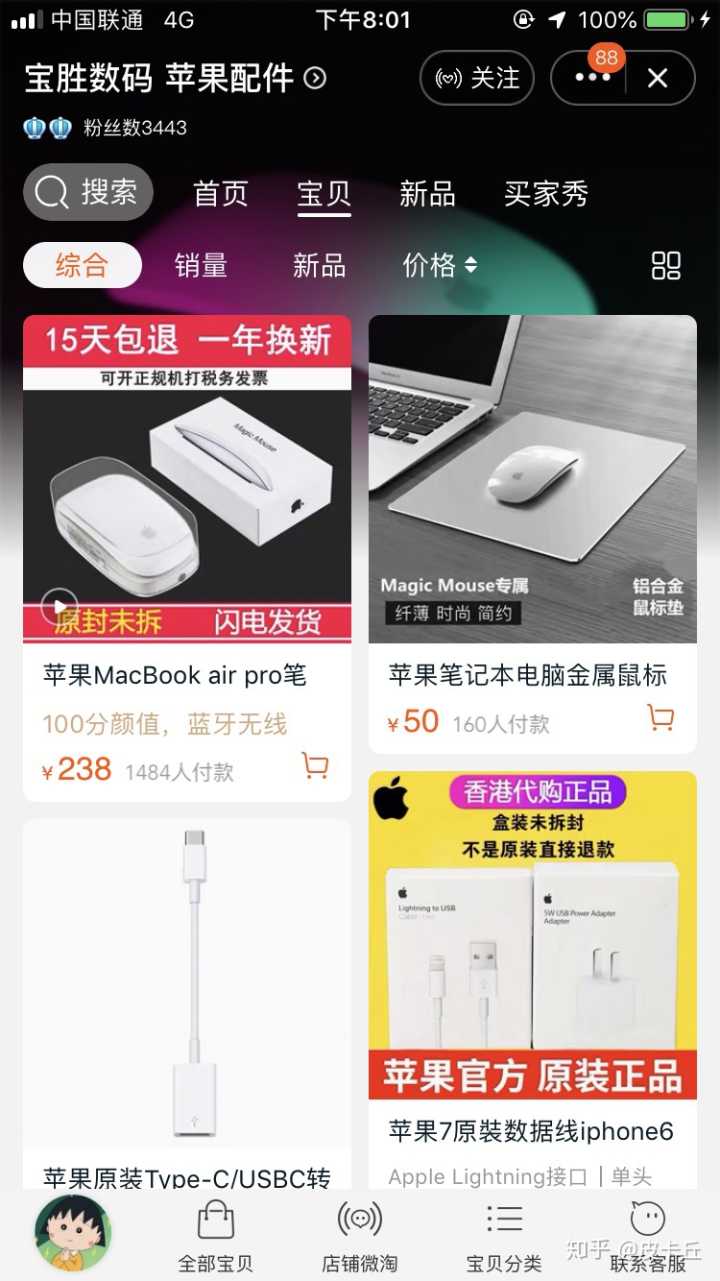Sort products by 价格
The height and width of the screenshot is (1281, 720).
tap(439, 265)
